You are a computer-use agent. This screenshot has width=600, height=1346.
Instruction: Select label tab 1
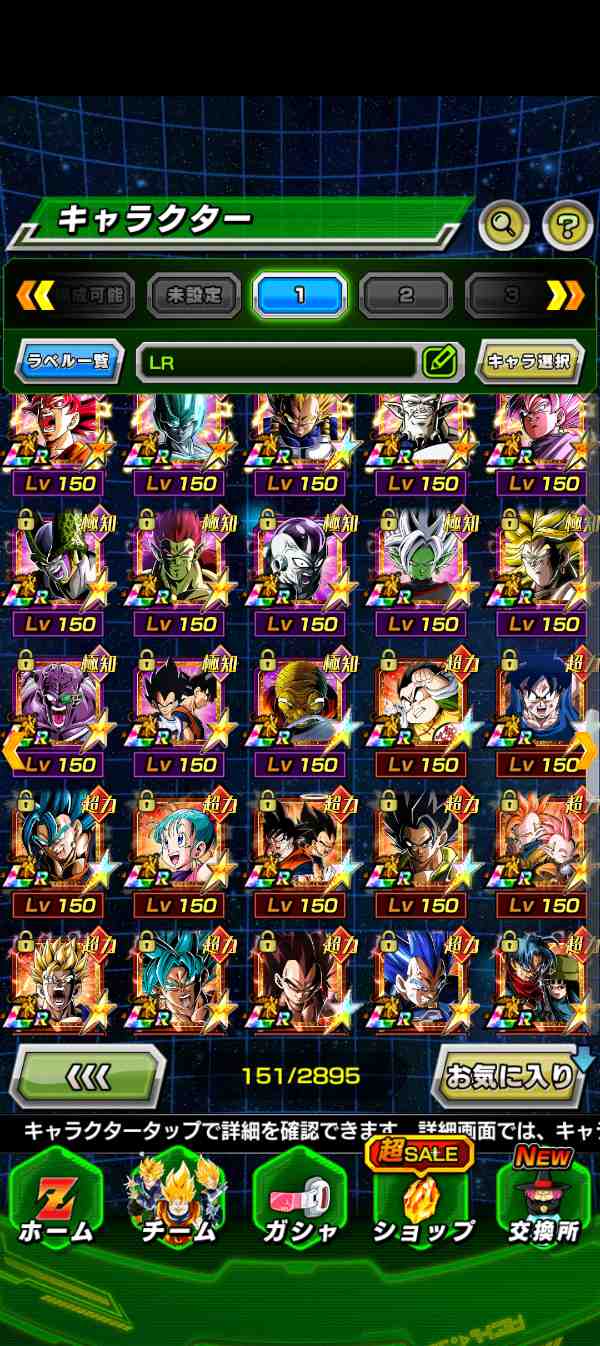pos(300,296)
